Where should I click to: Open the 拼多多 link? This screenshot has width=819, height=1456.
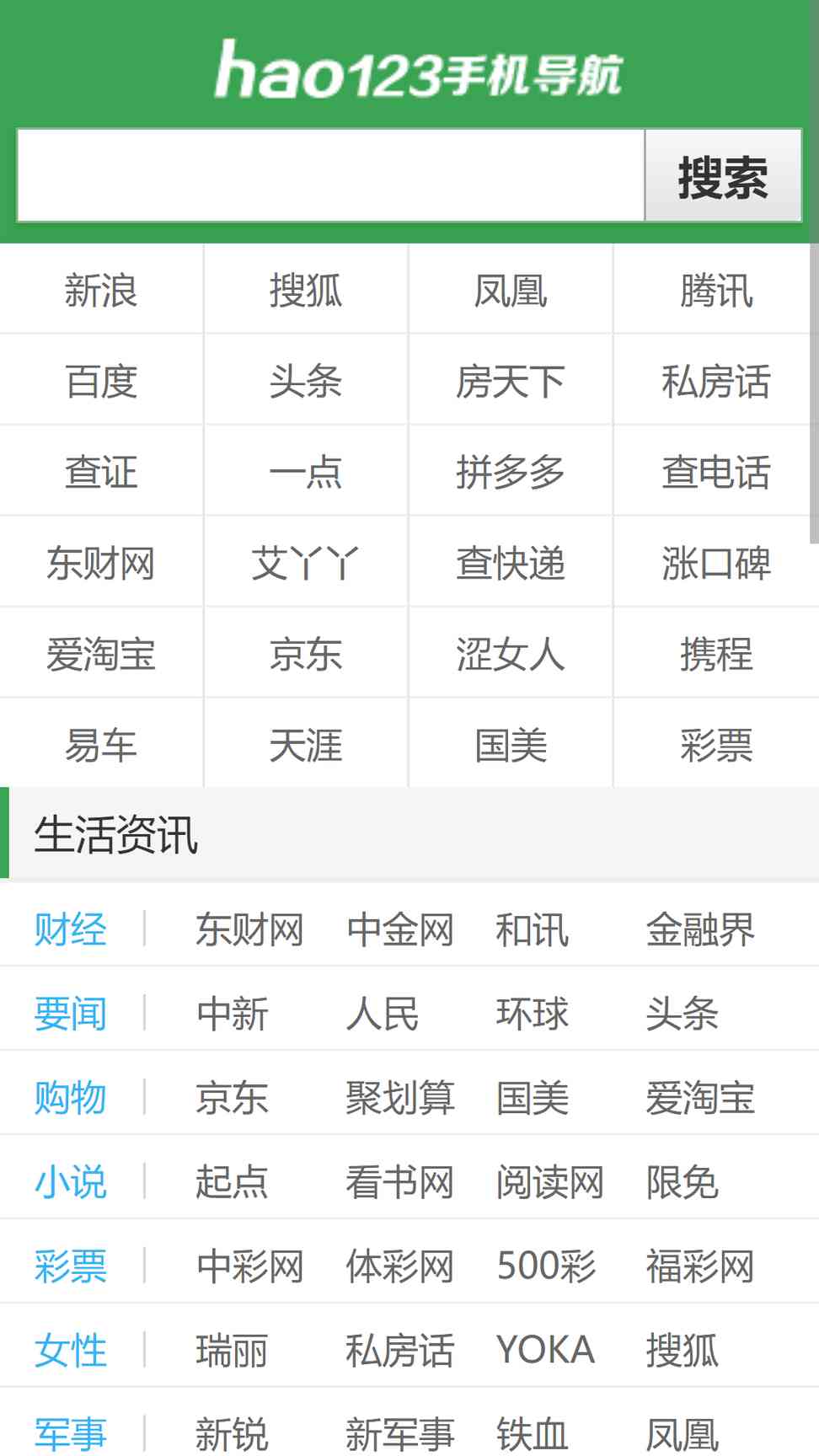(511, 472)
